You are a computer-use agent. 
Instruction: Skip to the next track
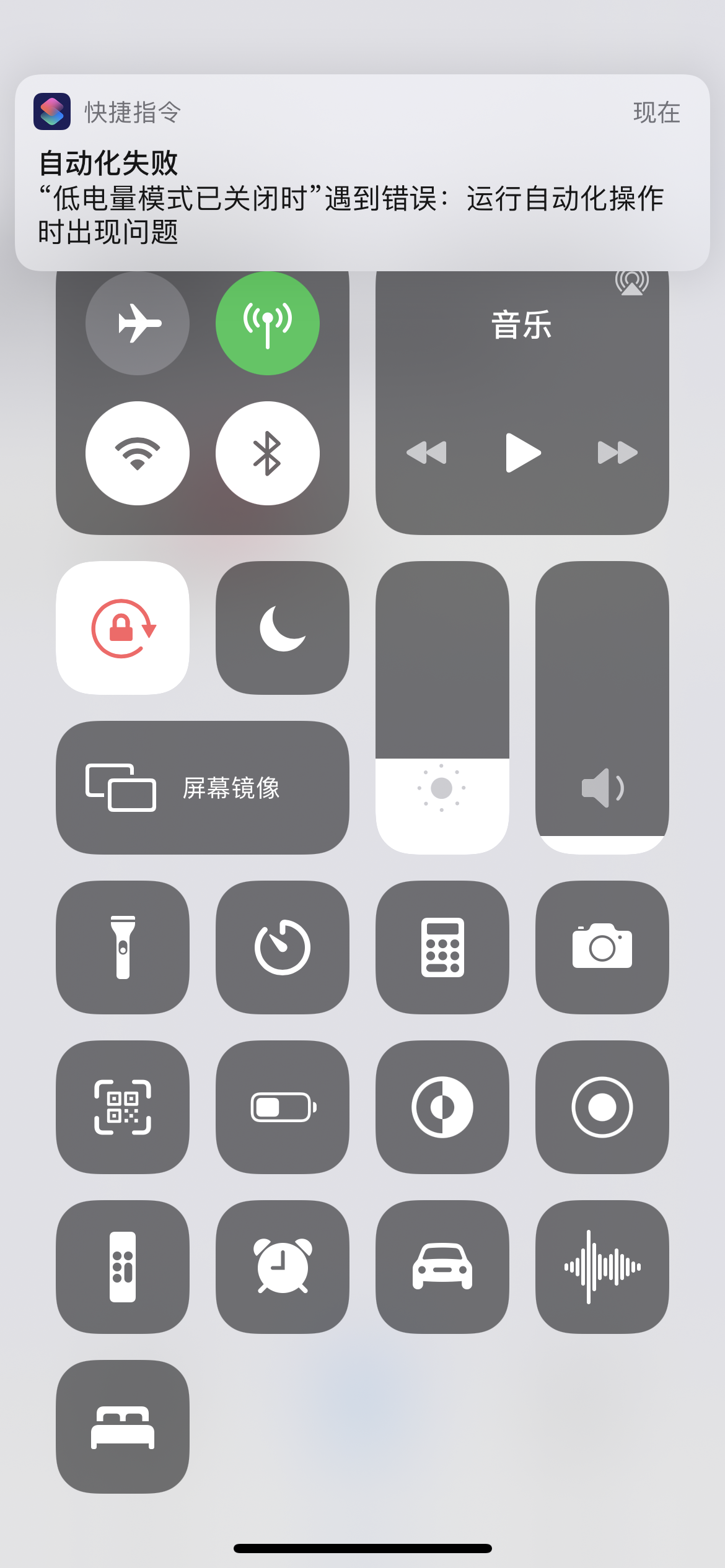point(617,453)
